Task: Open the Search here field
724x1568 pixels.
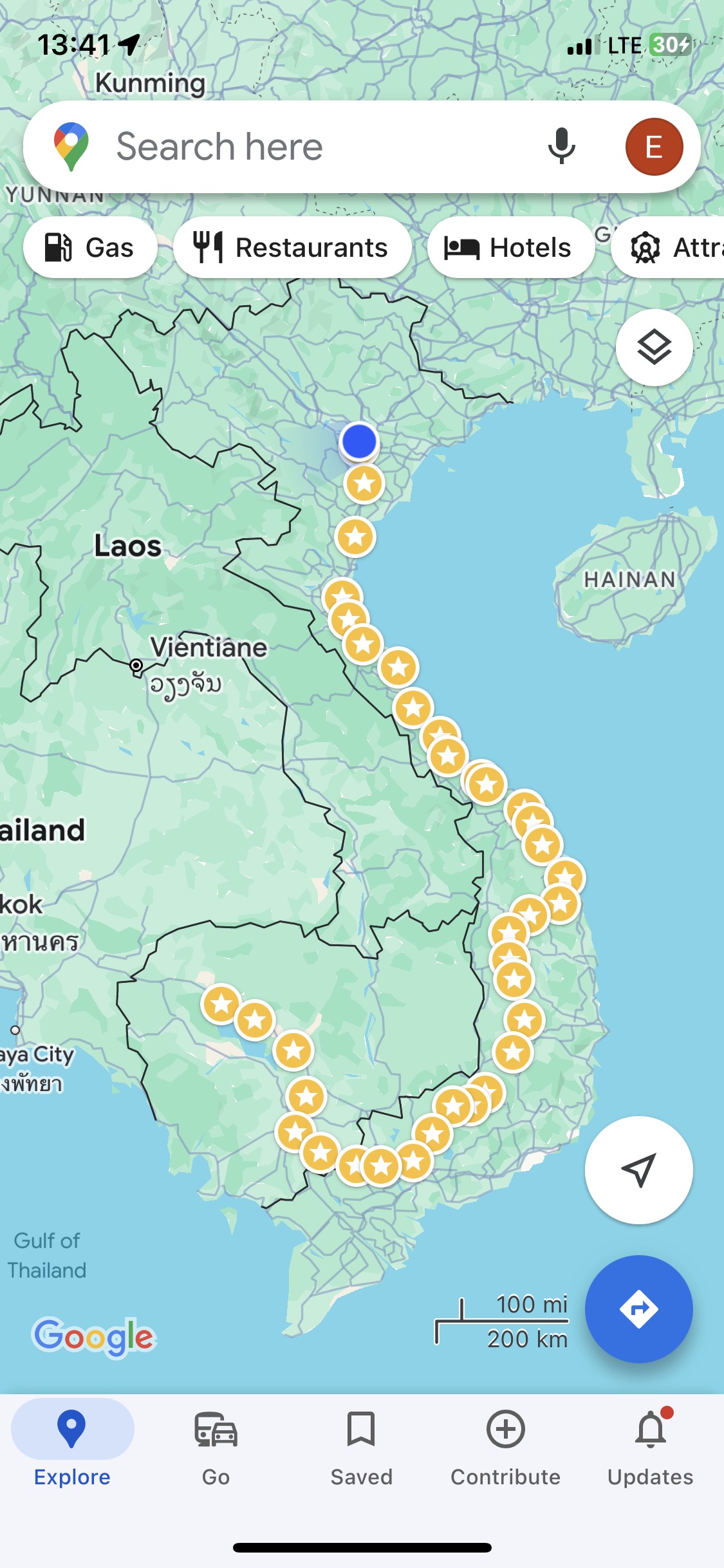Action: (x=309, y=147)
